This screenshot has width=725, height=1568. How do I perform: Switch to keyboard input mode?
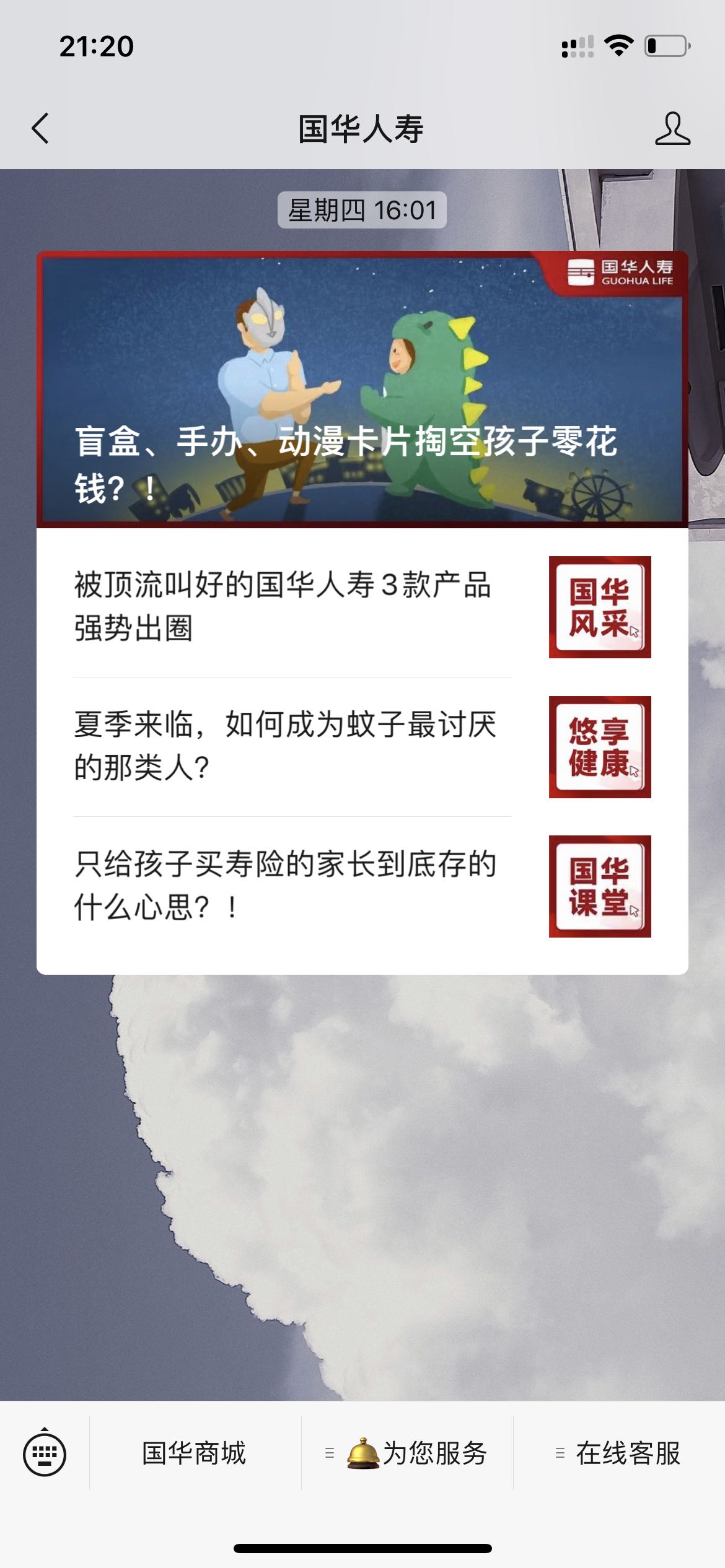pyautogui.click(x=45, y=1453)
